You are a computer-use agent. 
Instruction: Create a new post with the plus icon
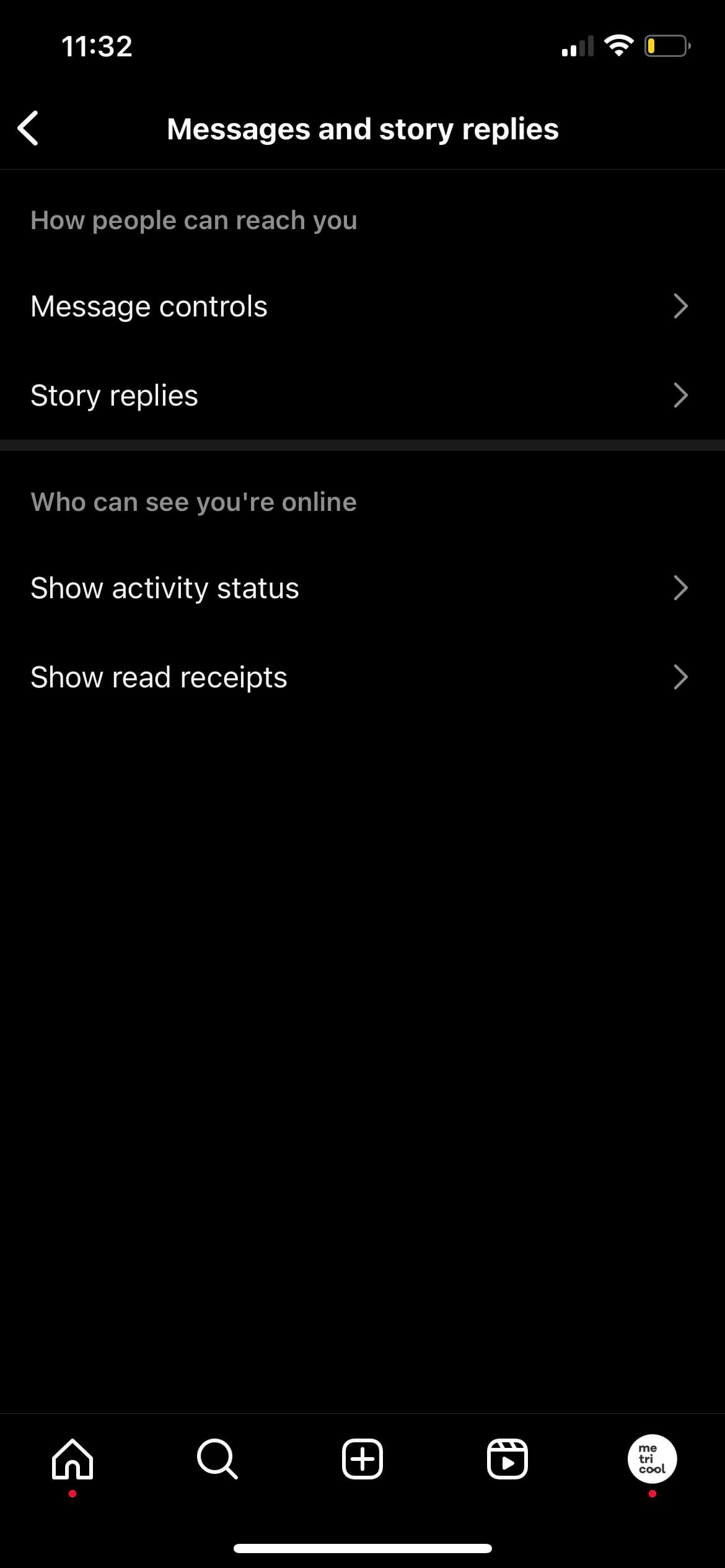(x=362, y=1459)
